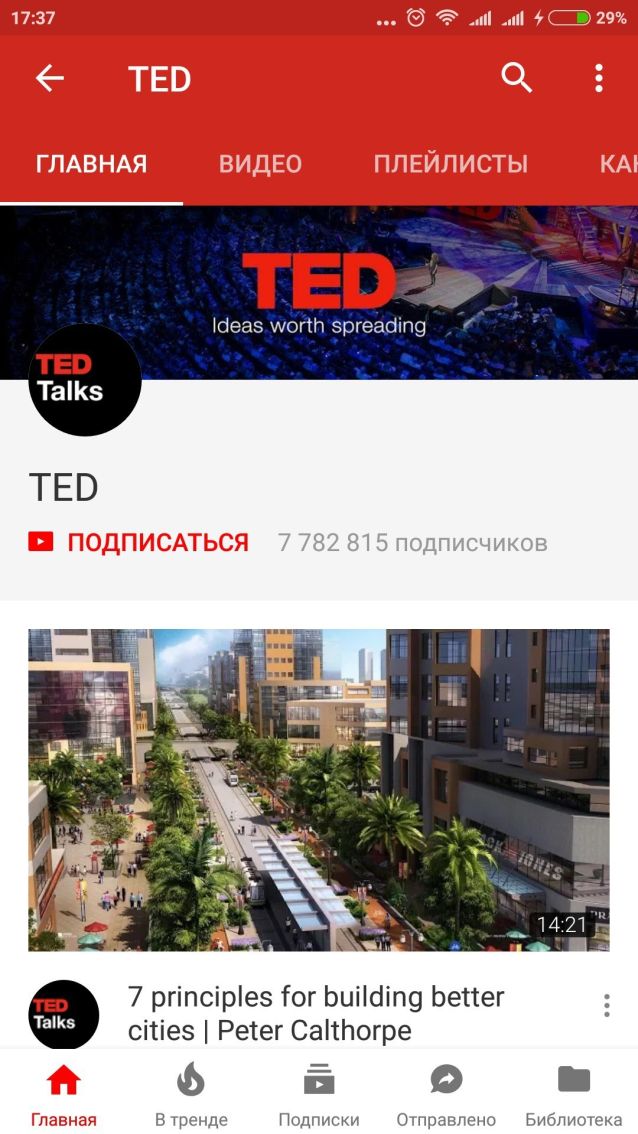
Task: Play the 7 principles for building better cities video
Action: [318, 789]
